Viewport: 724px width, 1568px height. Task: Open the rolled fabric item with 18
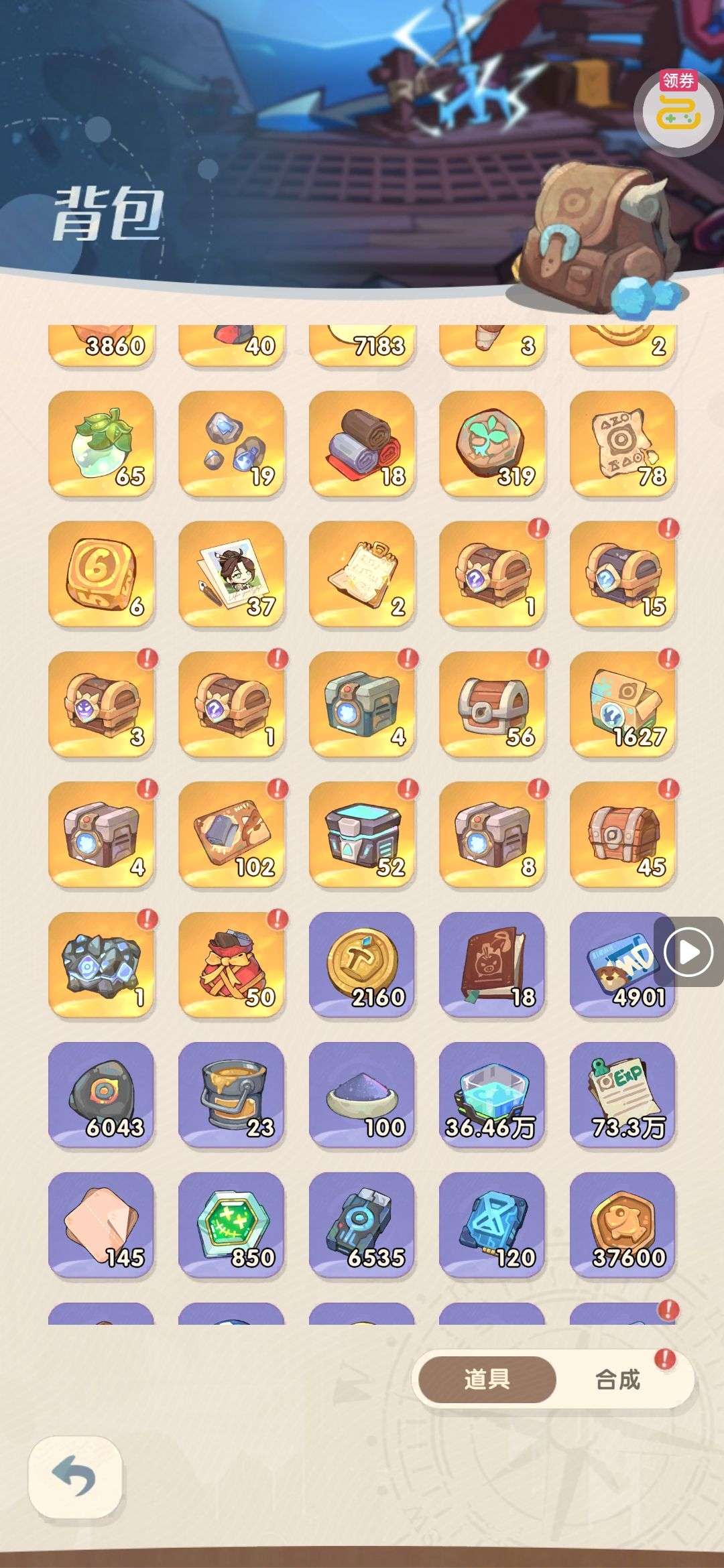click(x=362, y=443)
